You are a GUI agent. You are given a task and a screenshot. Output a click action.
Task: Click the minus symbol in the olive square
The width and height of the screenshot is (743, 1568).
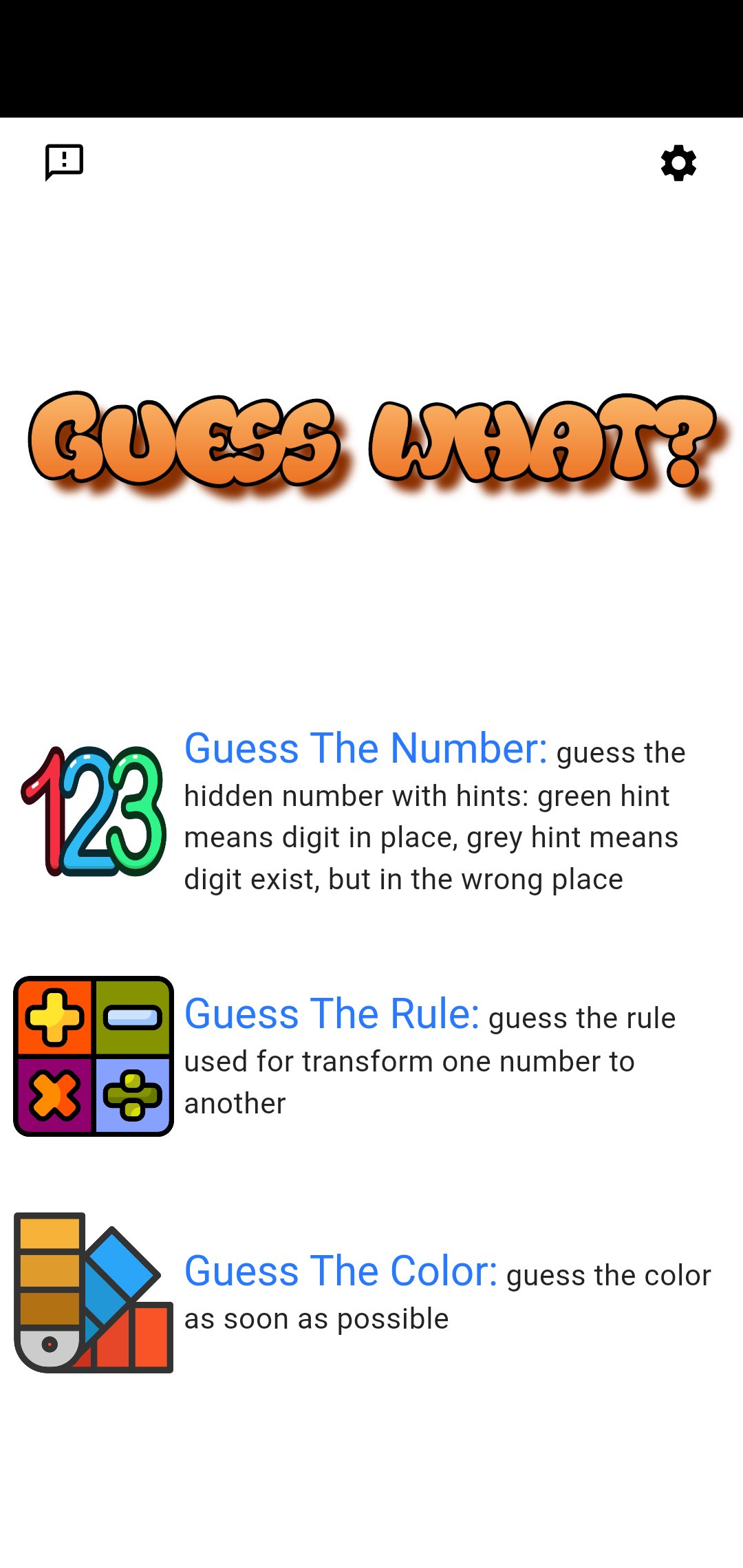coord(131,1016)
